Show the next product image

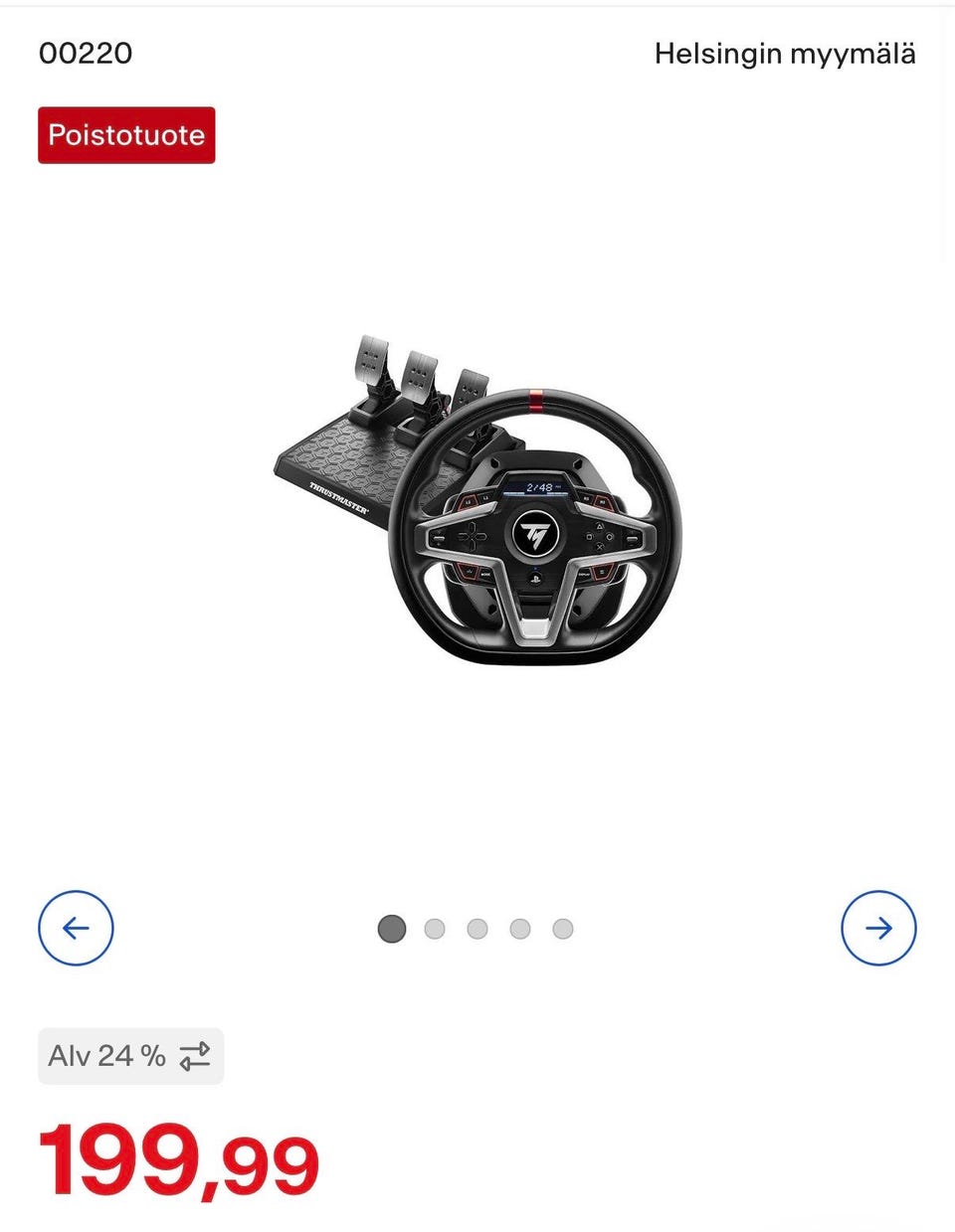877,928
